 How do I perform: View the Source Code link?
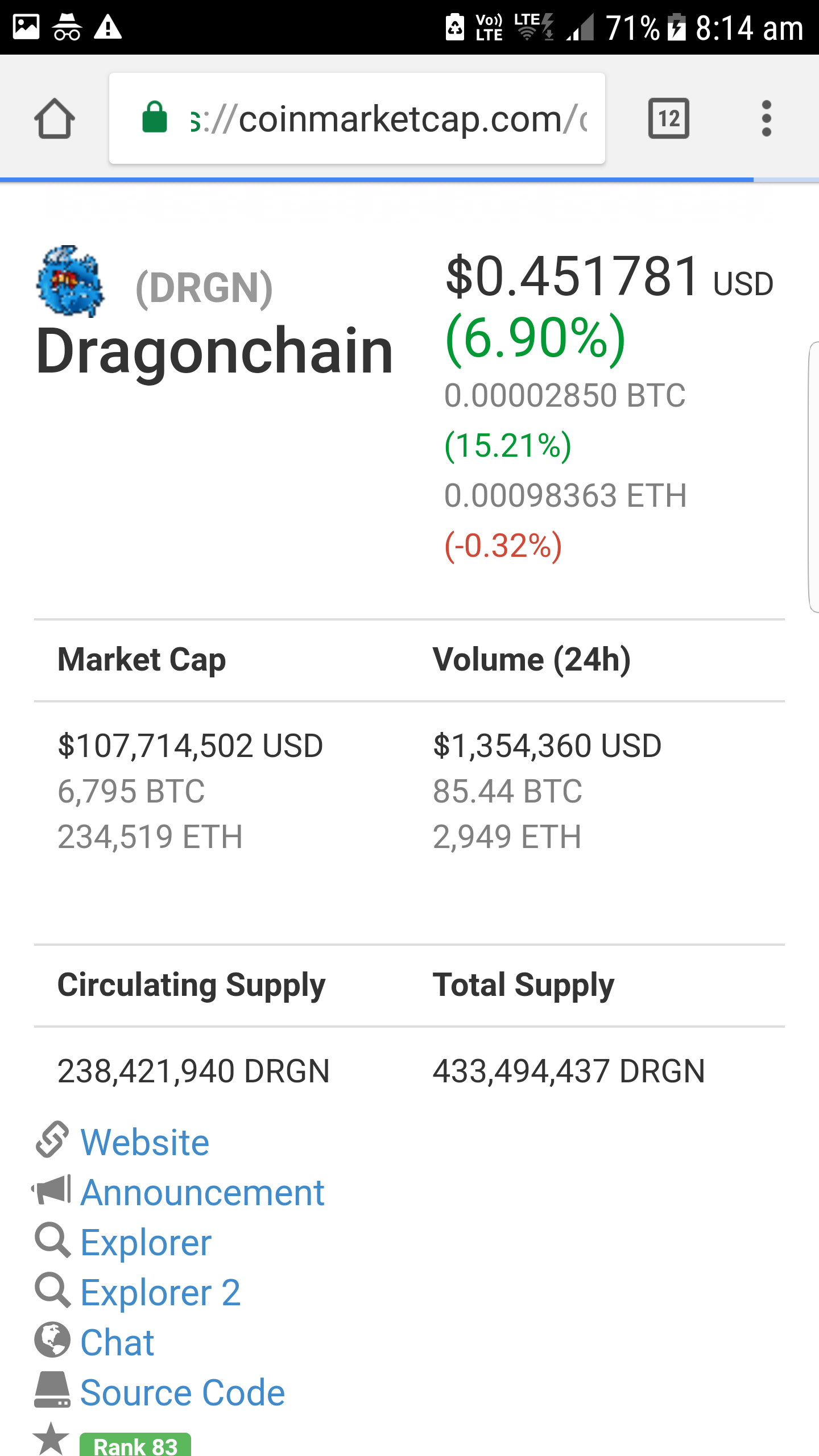click(x=182, y=1392)
